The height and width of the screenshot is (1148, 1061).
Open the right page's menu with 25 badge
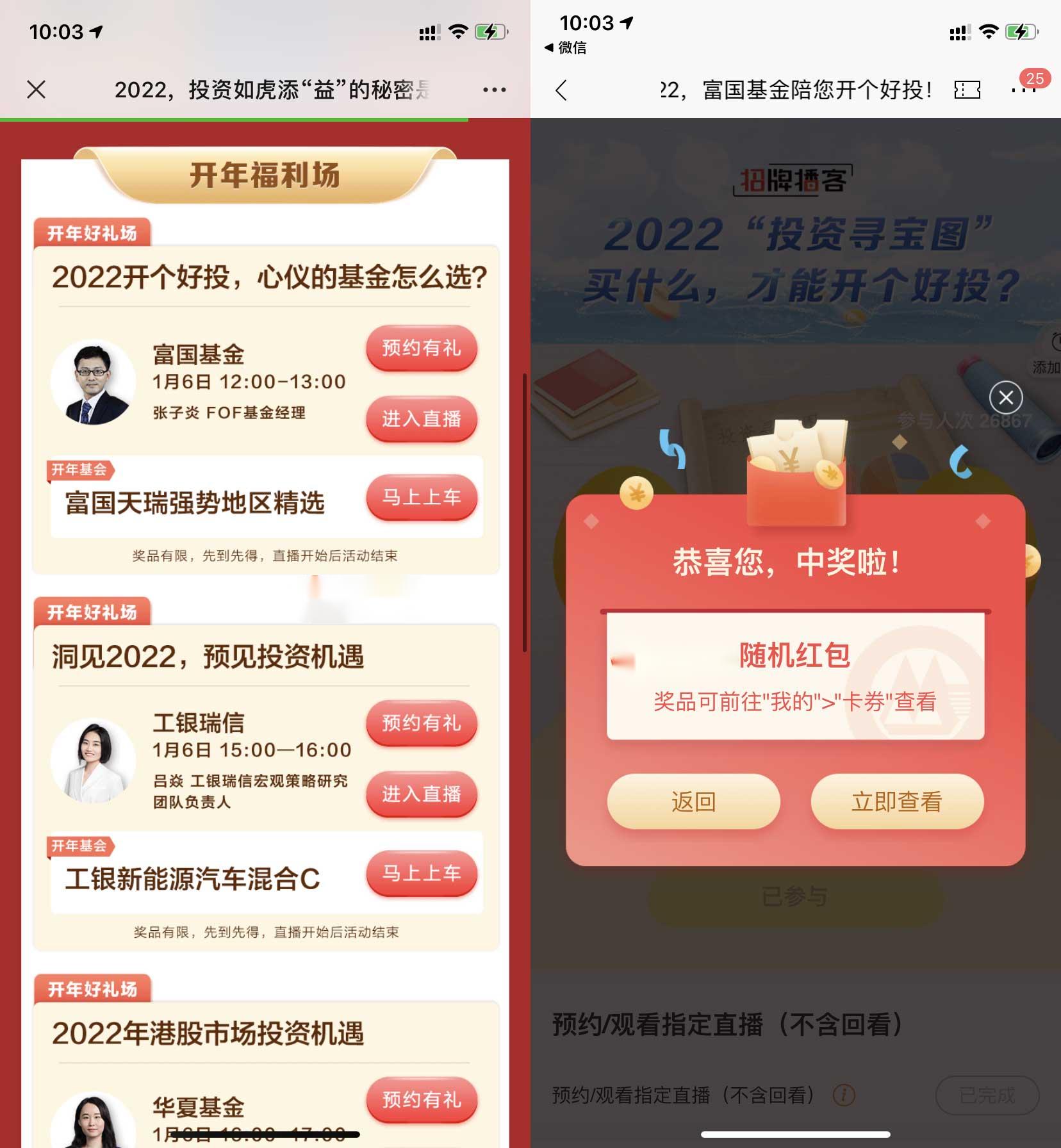[1024, 89]
